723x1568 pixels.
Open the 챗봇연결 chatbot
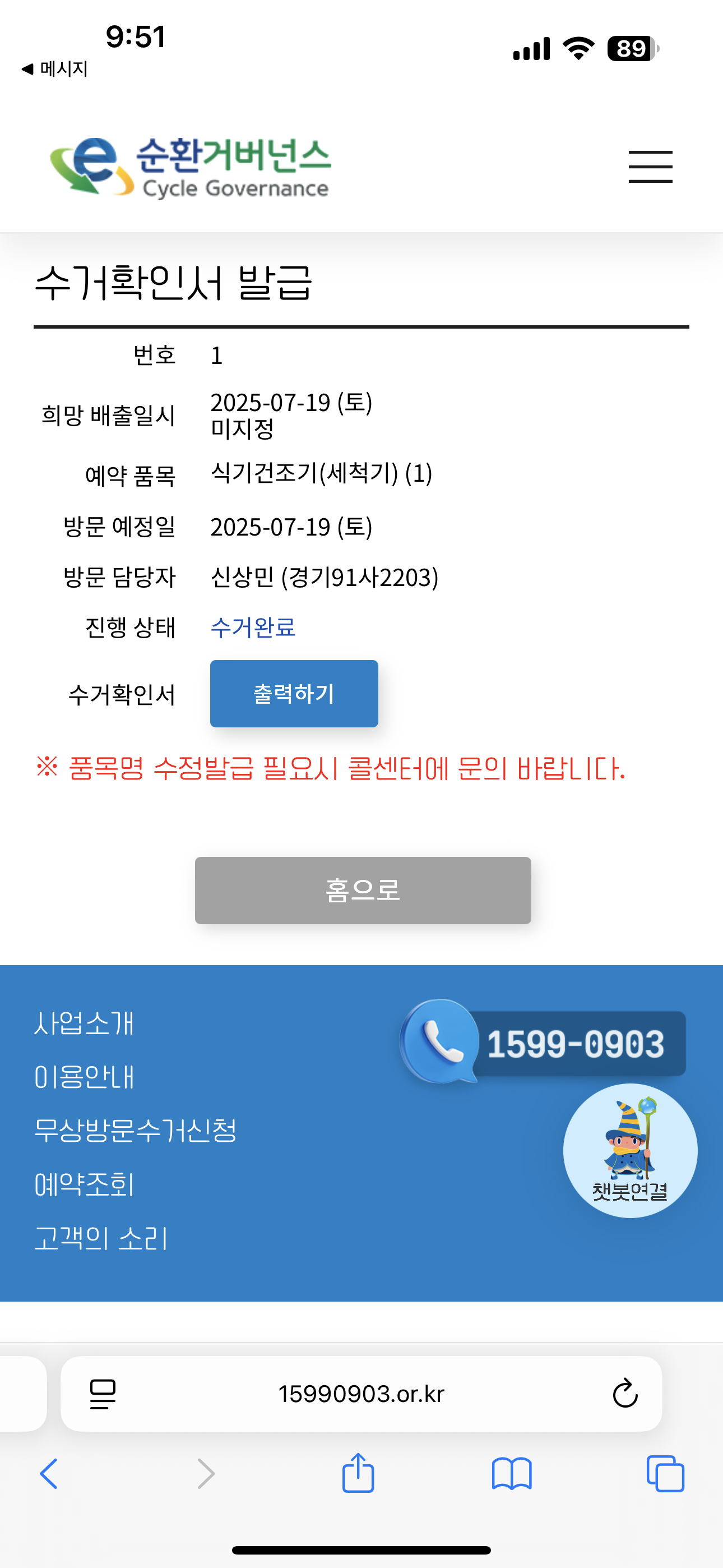tap(630, 1150)
